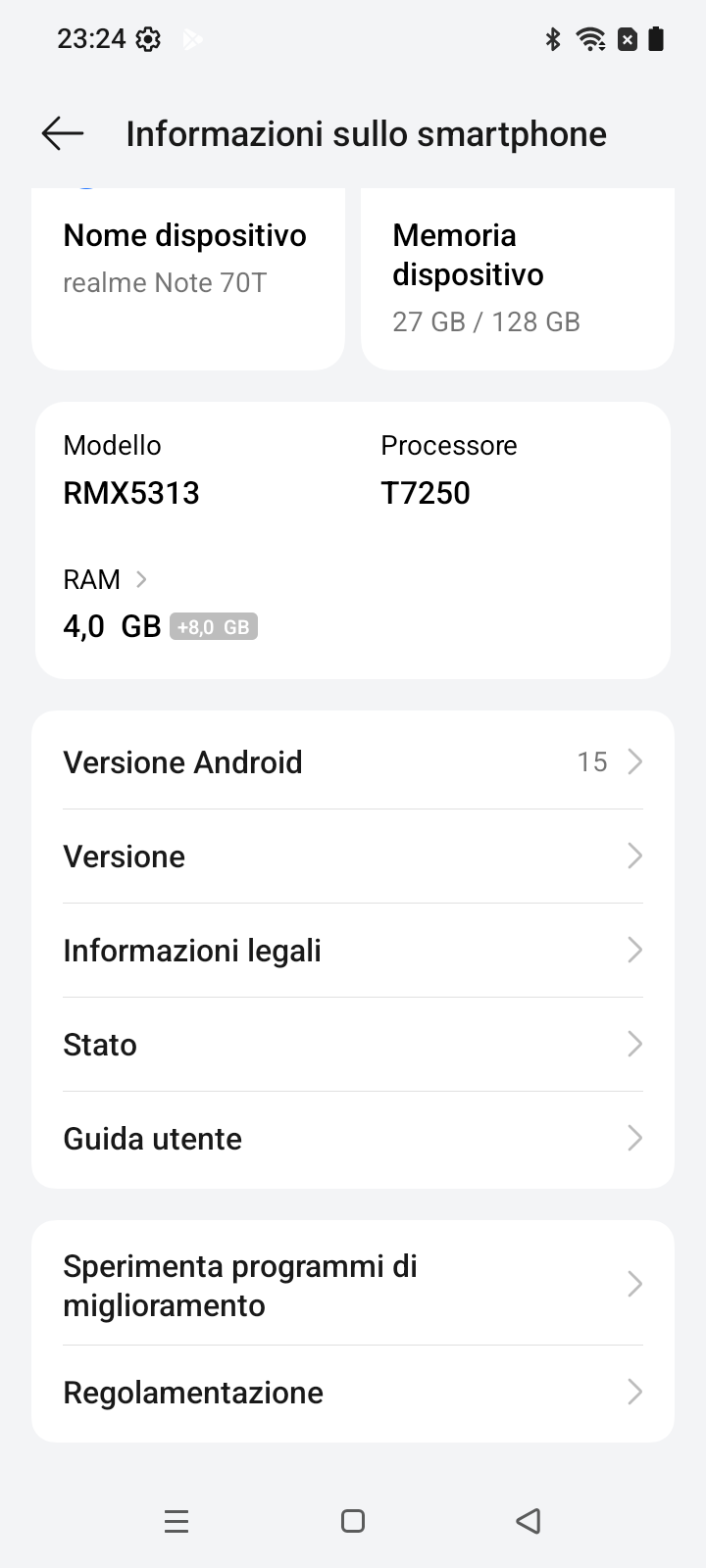
Task: Open the Versione row
Action: coord(353,856)
